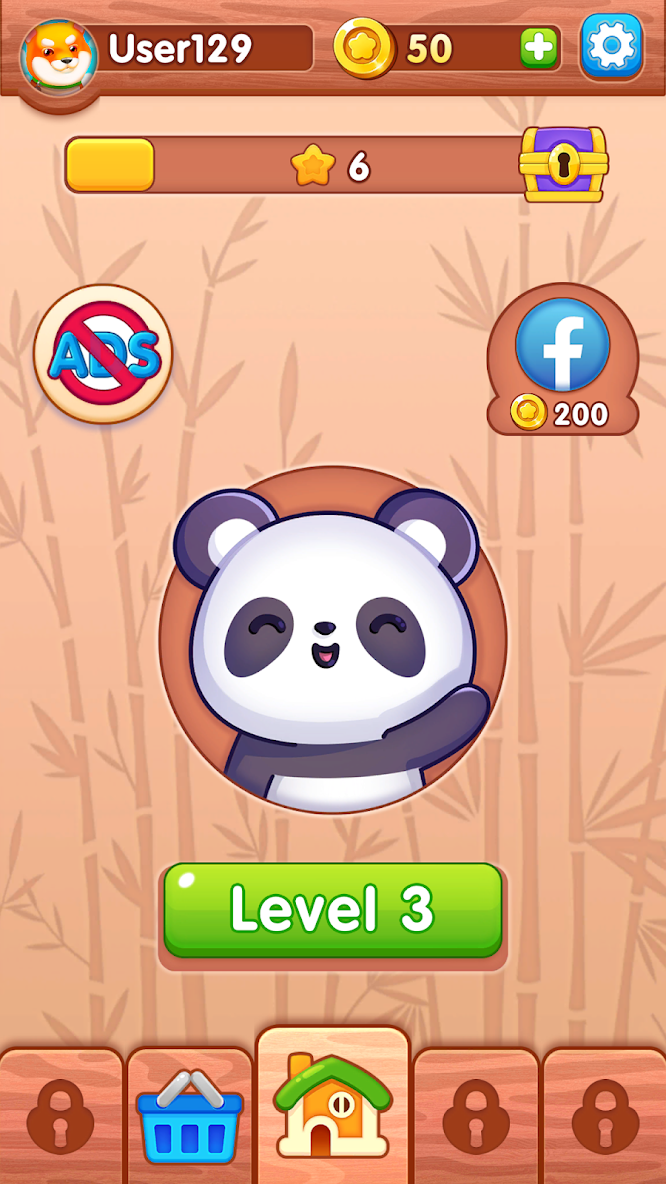
Task: Tap the remove ADS button
Action: (103, 353)
